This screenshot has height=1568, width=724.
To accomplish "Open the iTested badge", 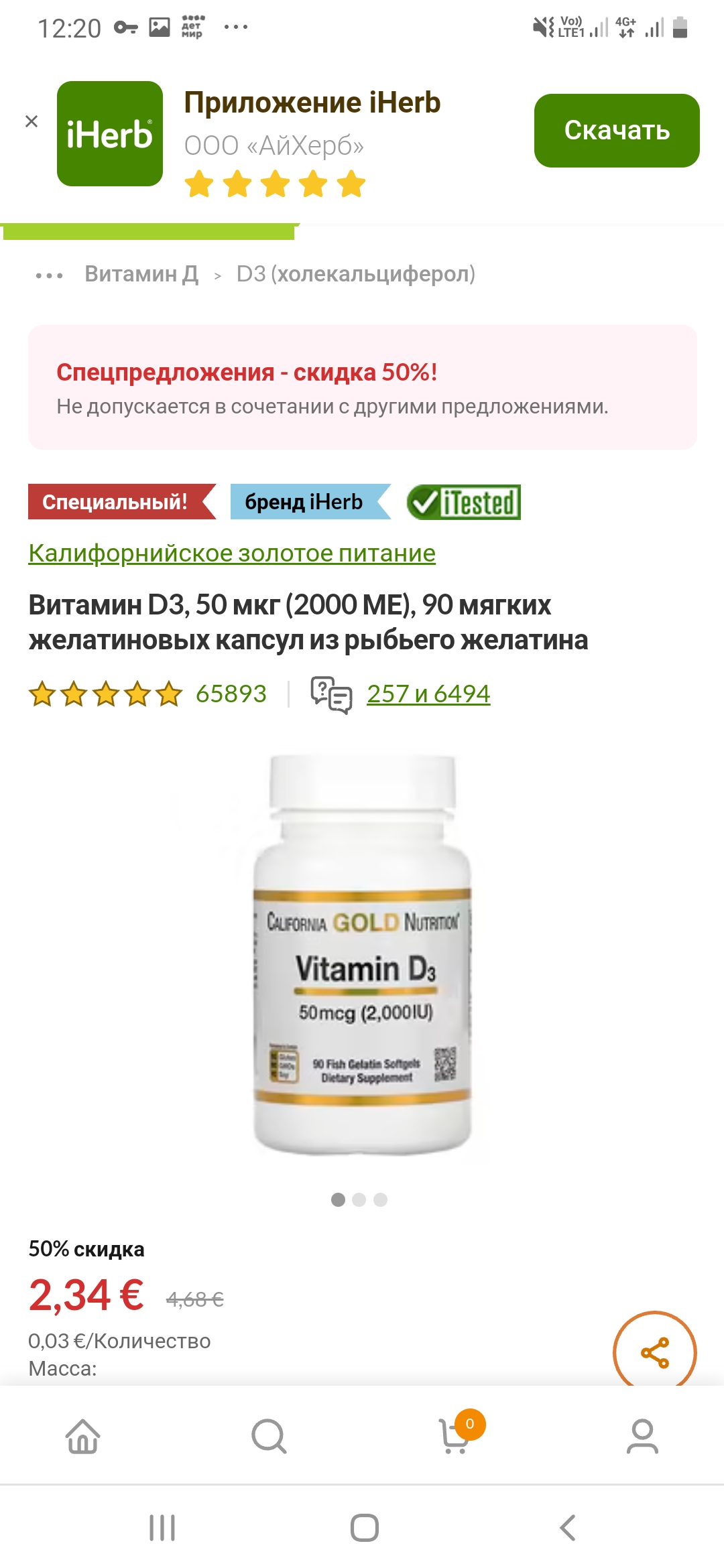I will (464, 502).
